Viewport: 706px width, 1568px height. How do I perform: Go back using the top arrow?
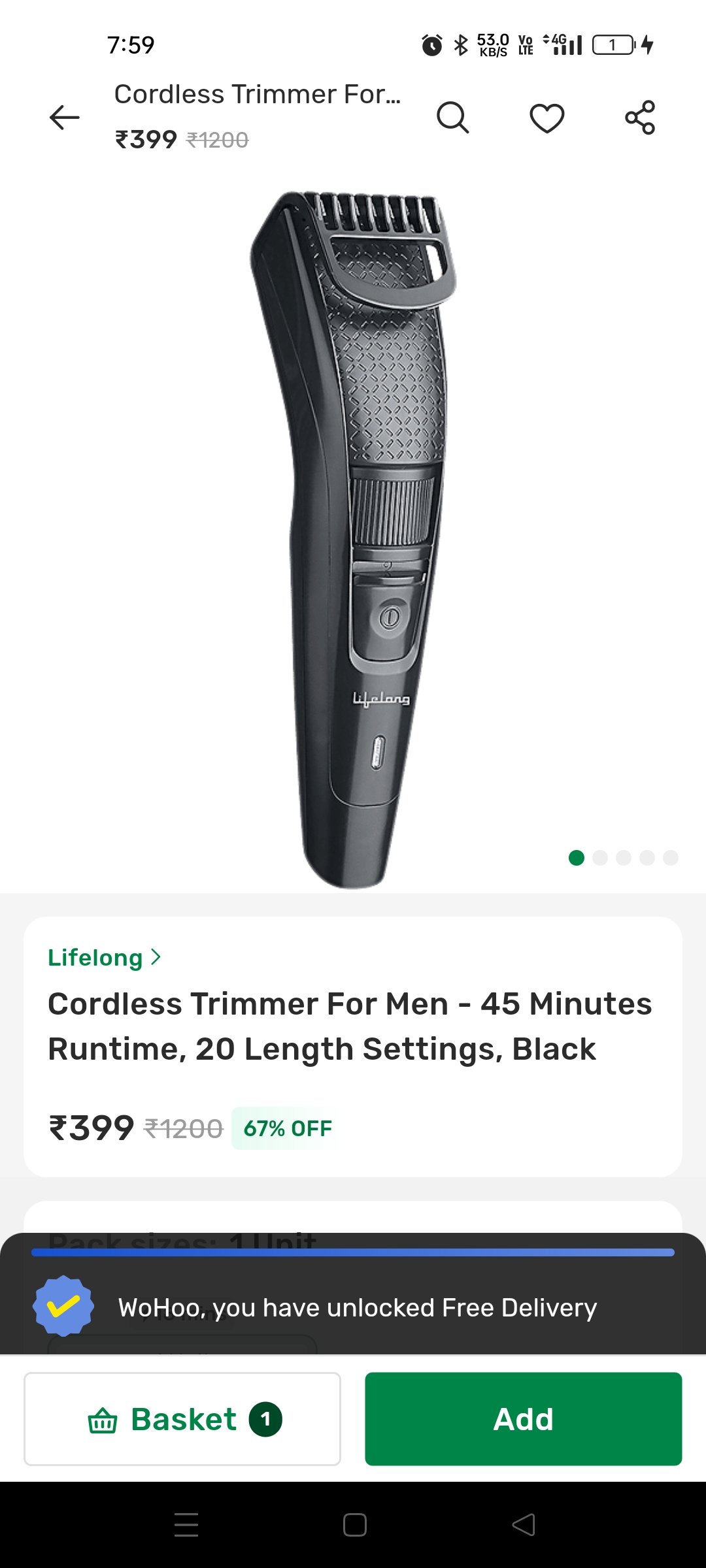(64, 118)
